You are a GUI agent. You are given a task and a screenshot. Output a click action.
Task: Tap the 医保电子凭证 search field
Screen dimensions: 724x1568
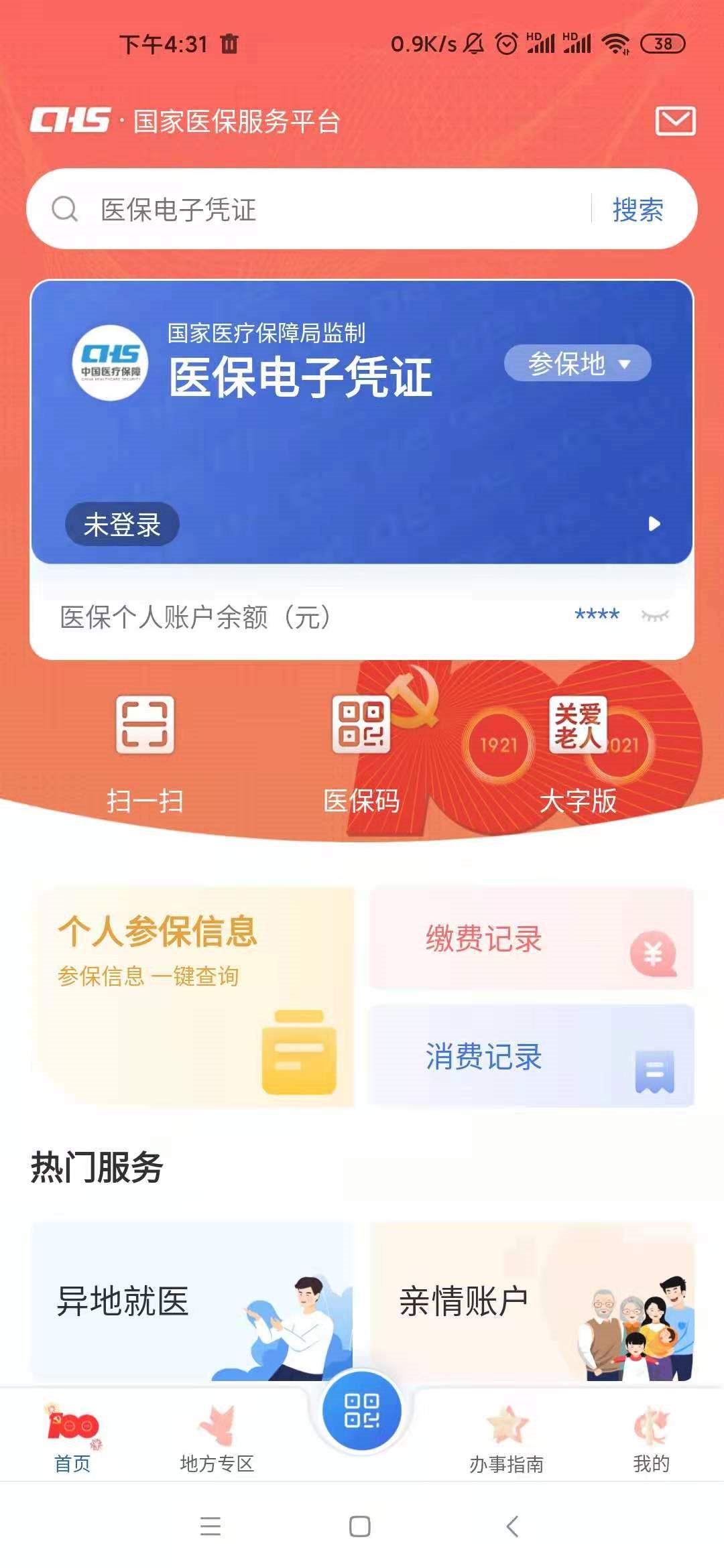(x=322, y=210)
